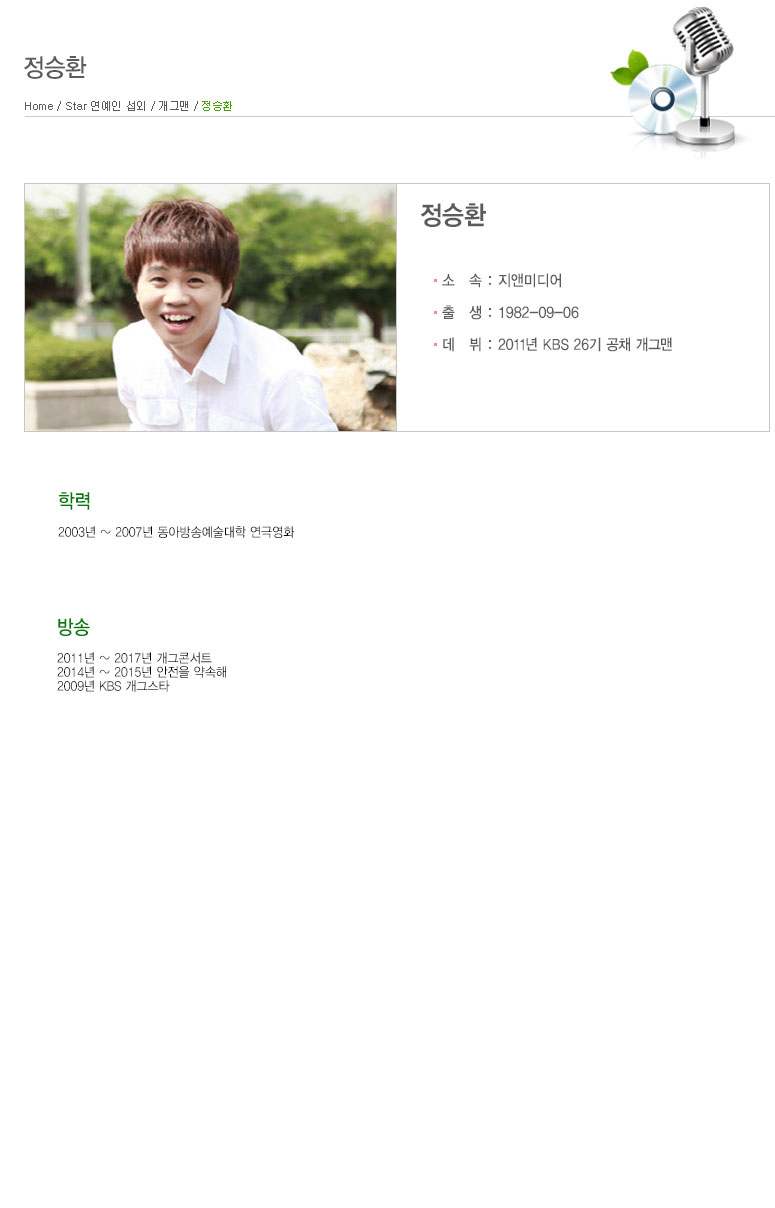Open the 개그맨 category breadcrumb
This screenshot has height=1208, width=775.
point(173,106)
